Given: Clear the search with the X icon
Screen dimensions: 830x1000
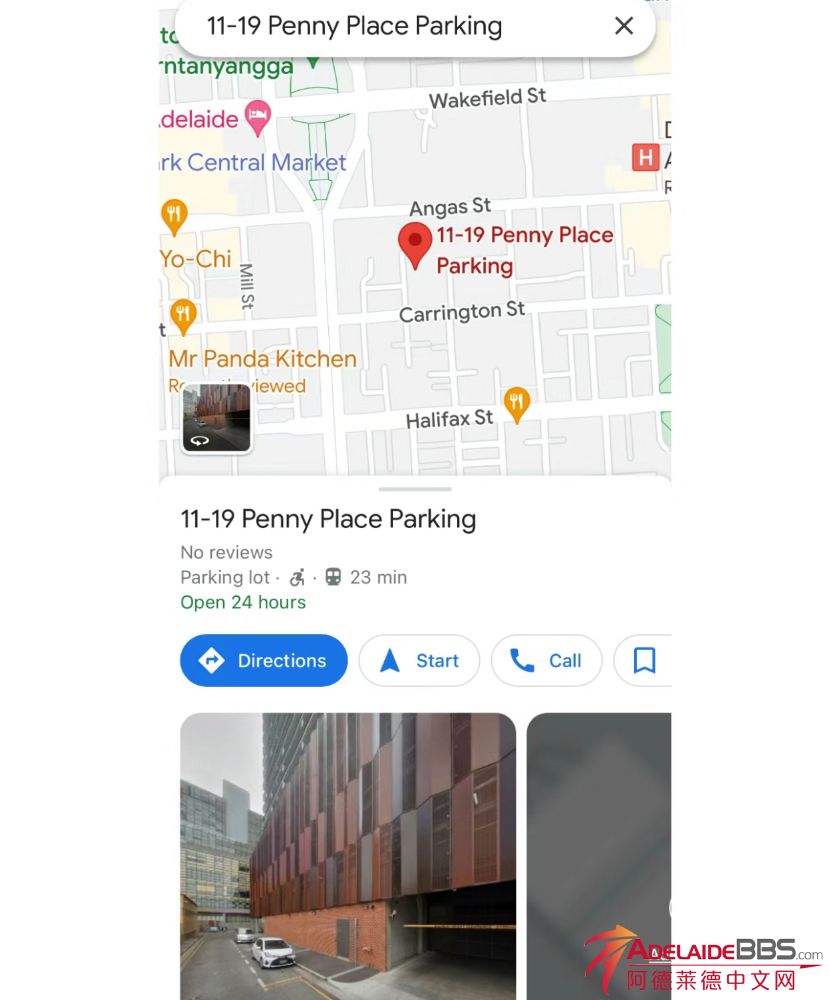Looking at the screenshot, I should tap(624, 26).
